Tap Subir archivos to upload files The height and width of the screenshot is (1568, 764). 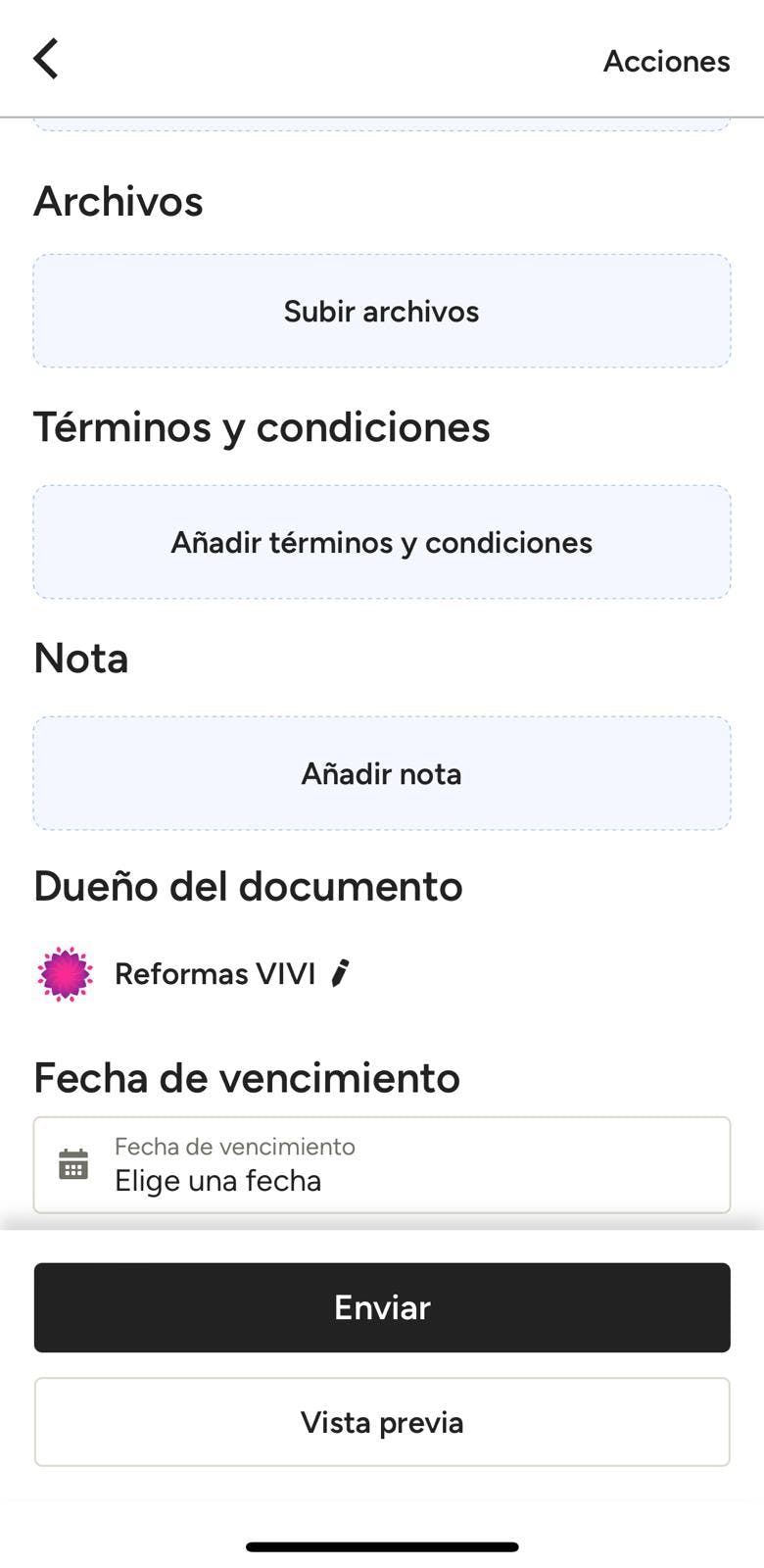(382, 312)
